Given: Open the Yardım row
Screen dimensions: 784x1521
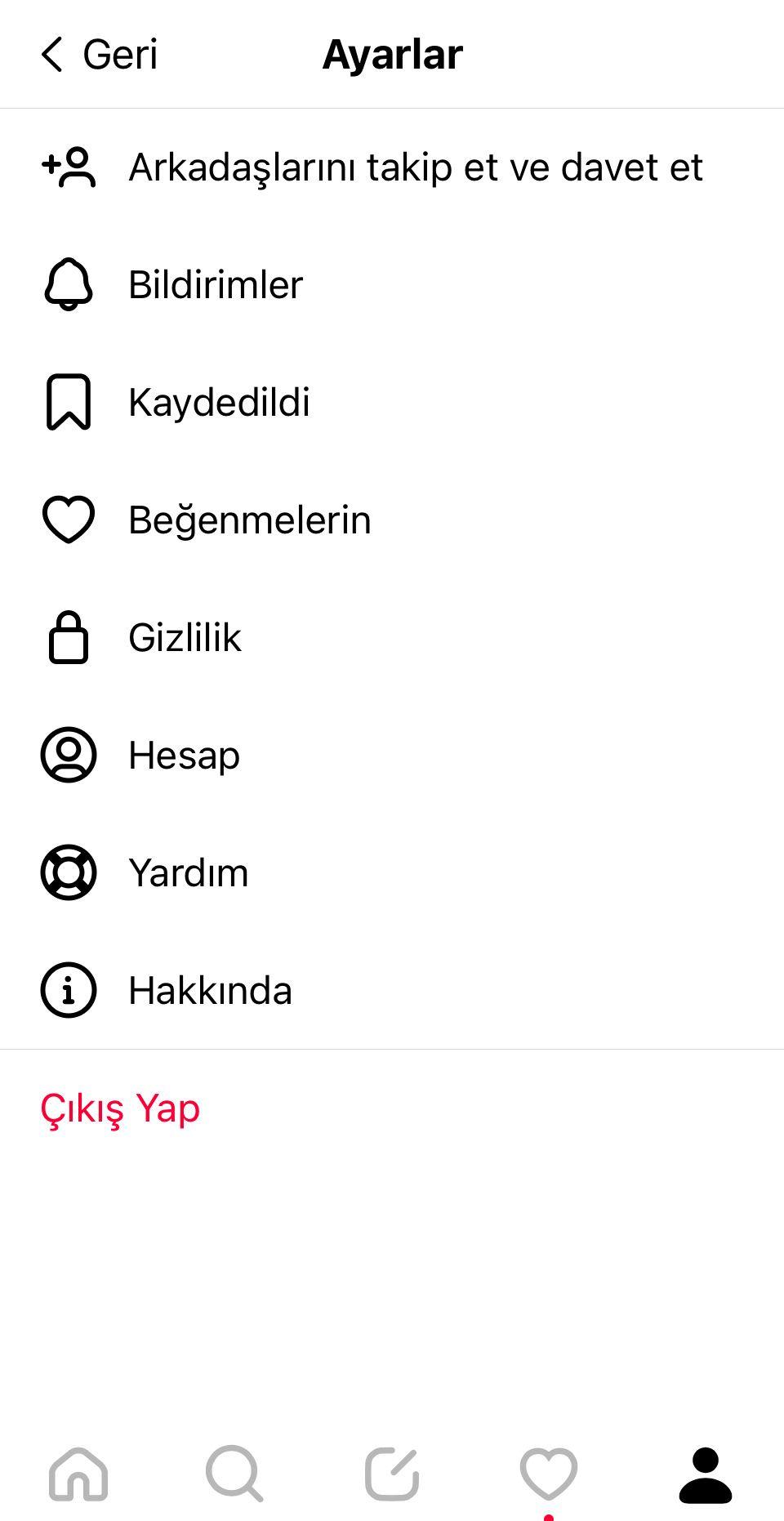Looking at the screenshot, I should (x=392, y=873).
